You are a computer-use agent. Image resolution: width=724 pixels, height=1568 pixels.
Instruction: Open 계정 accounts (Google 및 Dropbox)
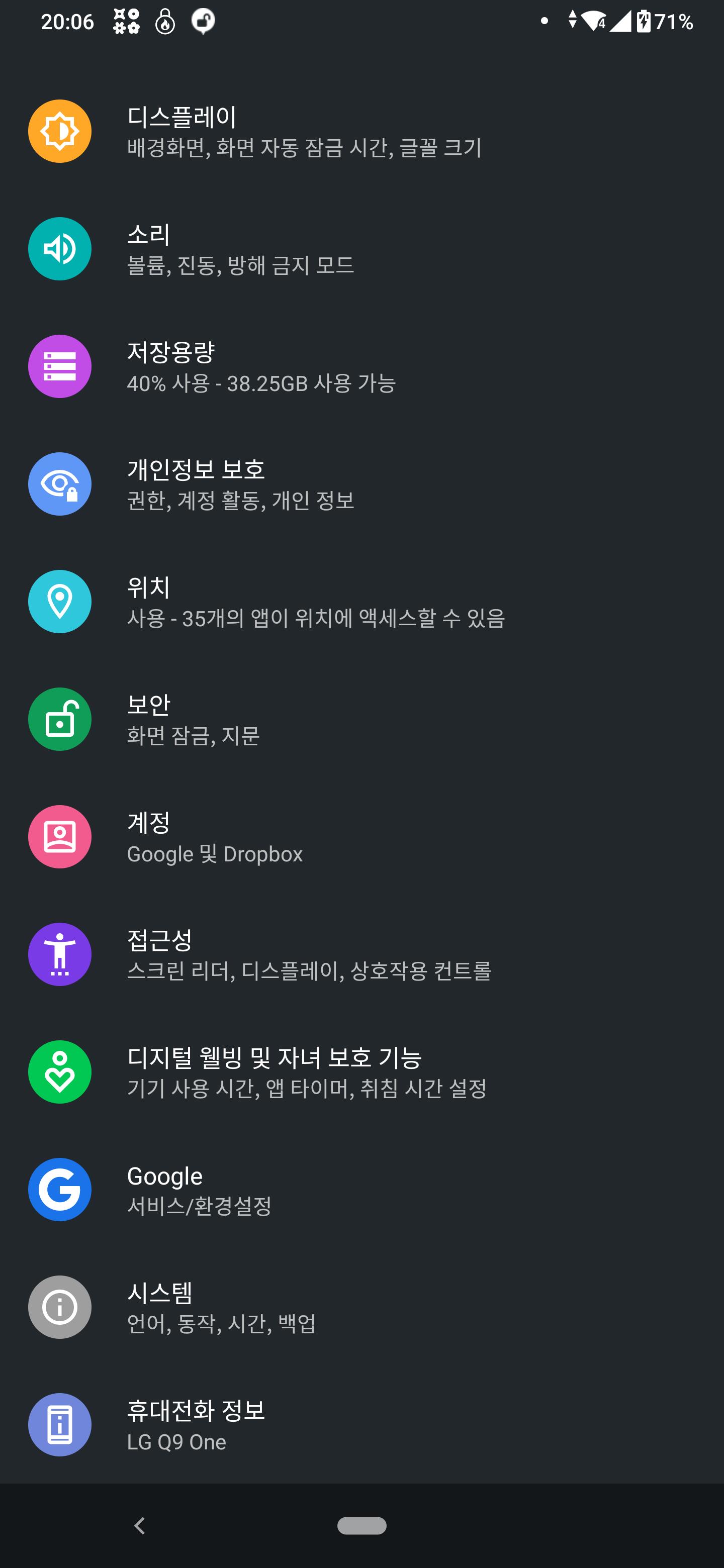(x=361, y=836)
